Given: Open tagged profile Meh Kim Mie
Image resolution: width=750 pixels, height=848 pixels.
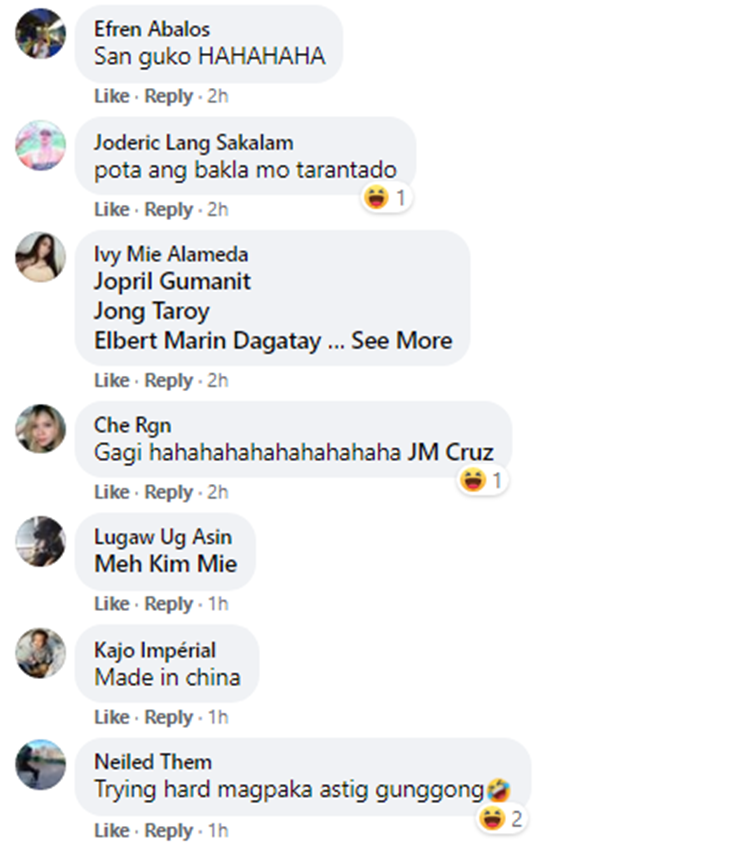Looking at the screenshot, I should click(165, 564).
